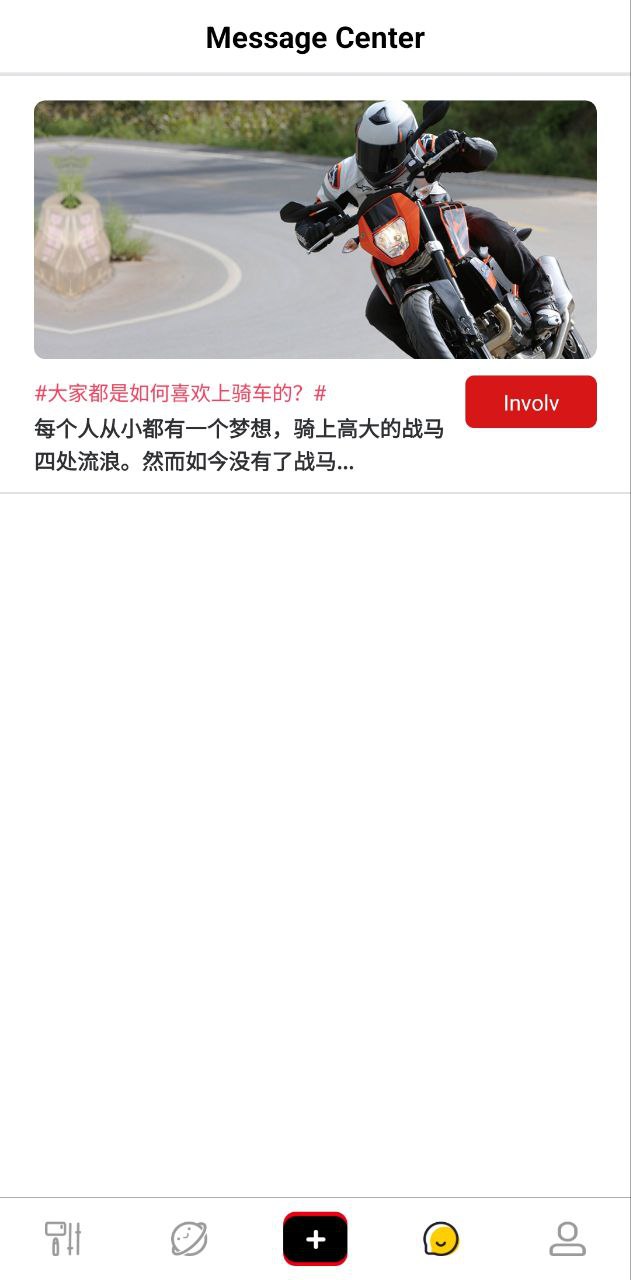The height and width of the screenshot is (1280, 631).
Task: Create a new post with plus button
Action: [x=315, y=1238]
